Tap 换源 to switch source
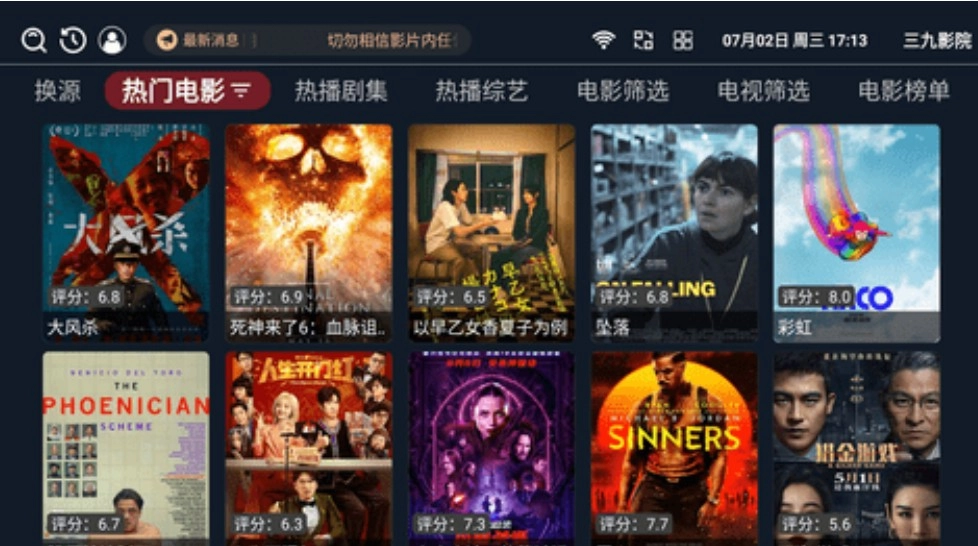Viewport: 978px width, 546px height. pyautogui.click(x=57, y=91)
